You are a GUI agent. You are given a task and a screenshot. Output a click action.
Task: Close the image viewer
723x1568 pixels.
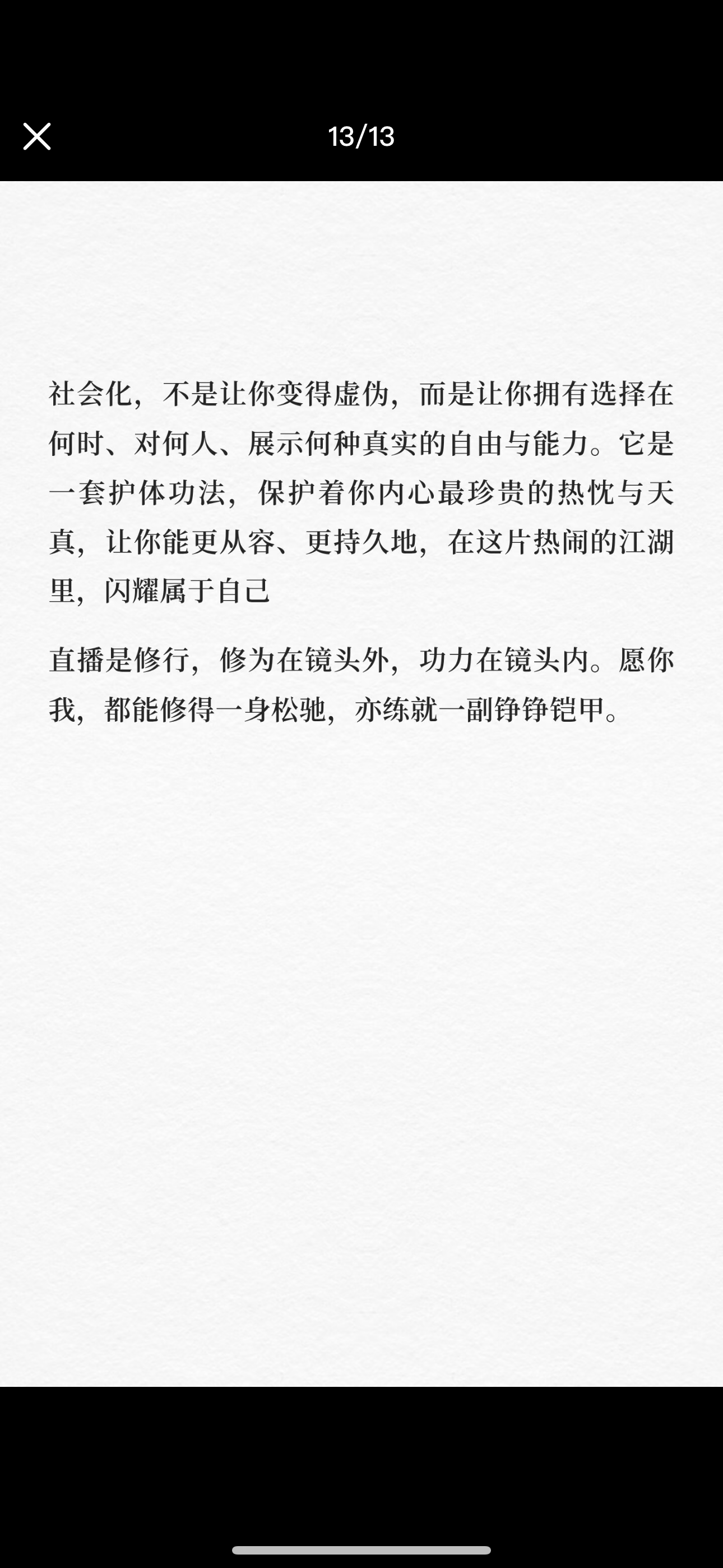(36, 136)
